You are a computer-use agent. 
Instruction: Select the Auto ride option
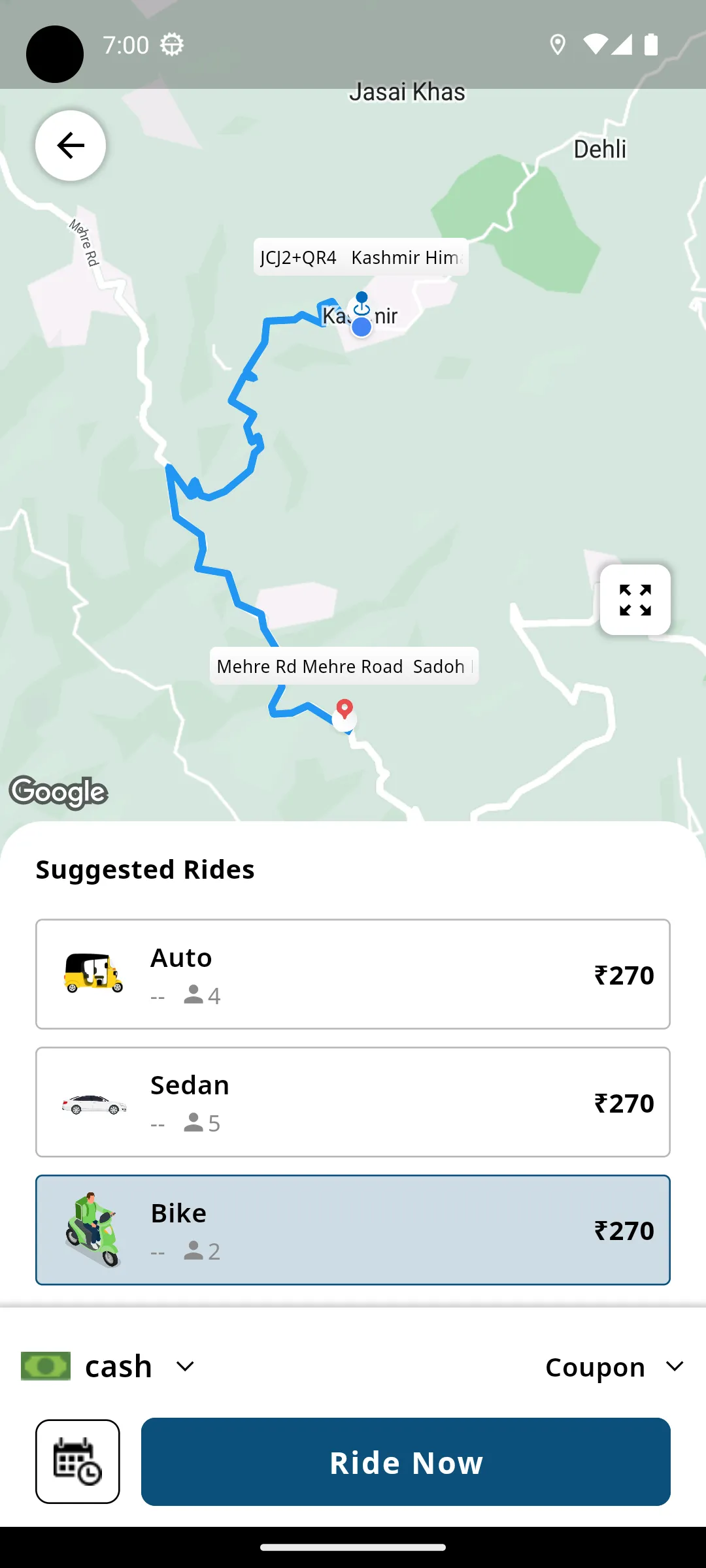coord(353,974)
